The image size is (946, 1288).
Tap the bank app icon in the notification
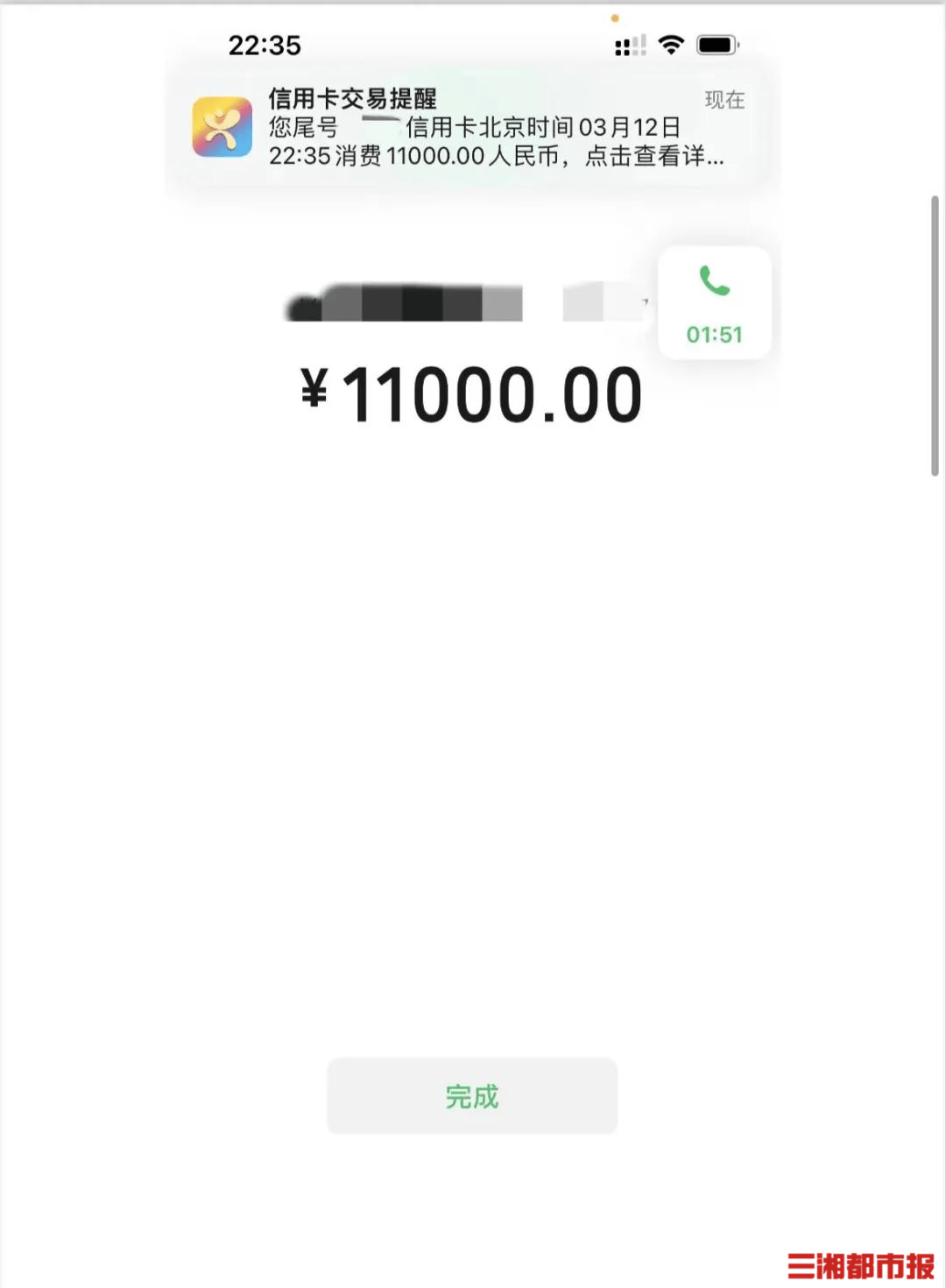coord(222,129)
